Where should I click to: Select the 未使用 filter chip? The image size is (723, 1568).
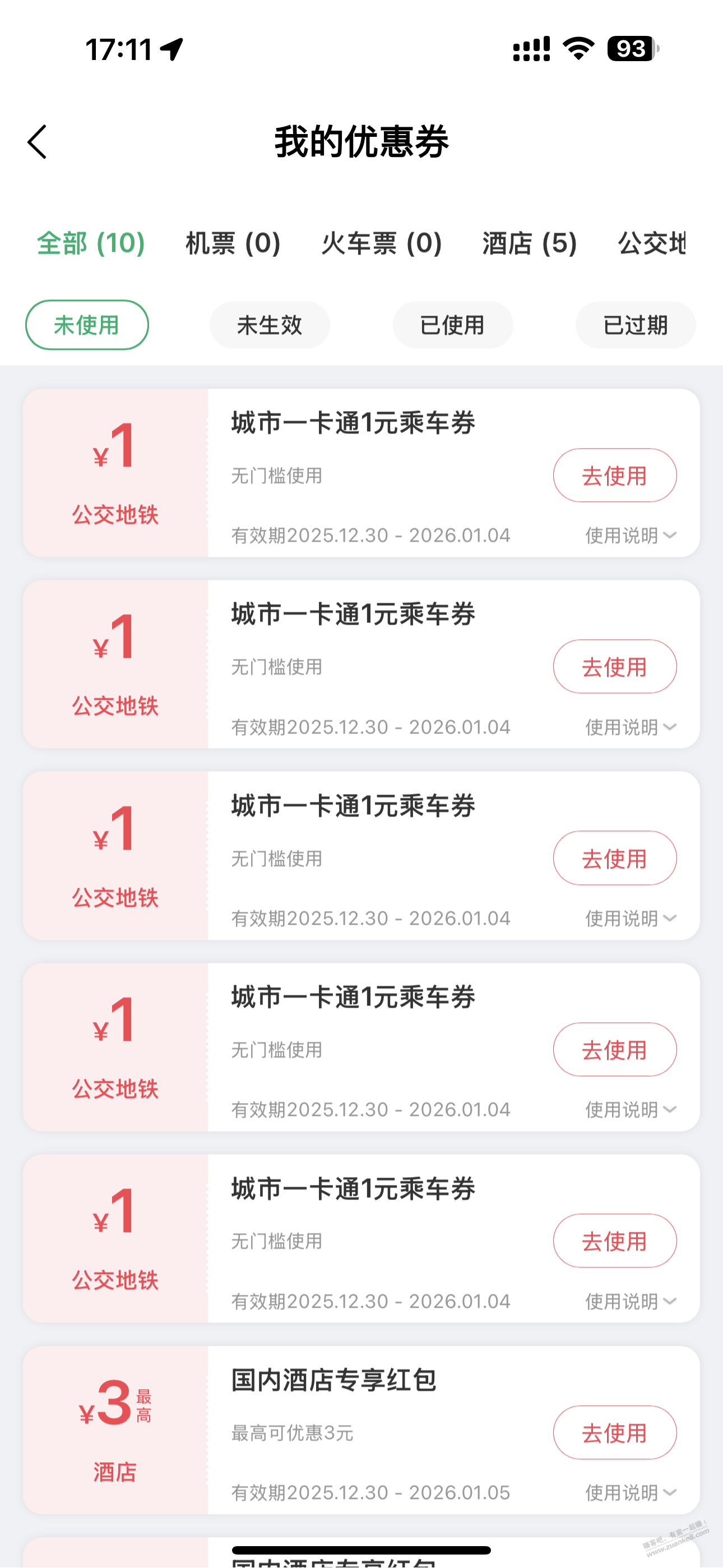[x=87, y=325]
